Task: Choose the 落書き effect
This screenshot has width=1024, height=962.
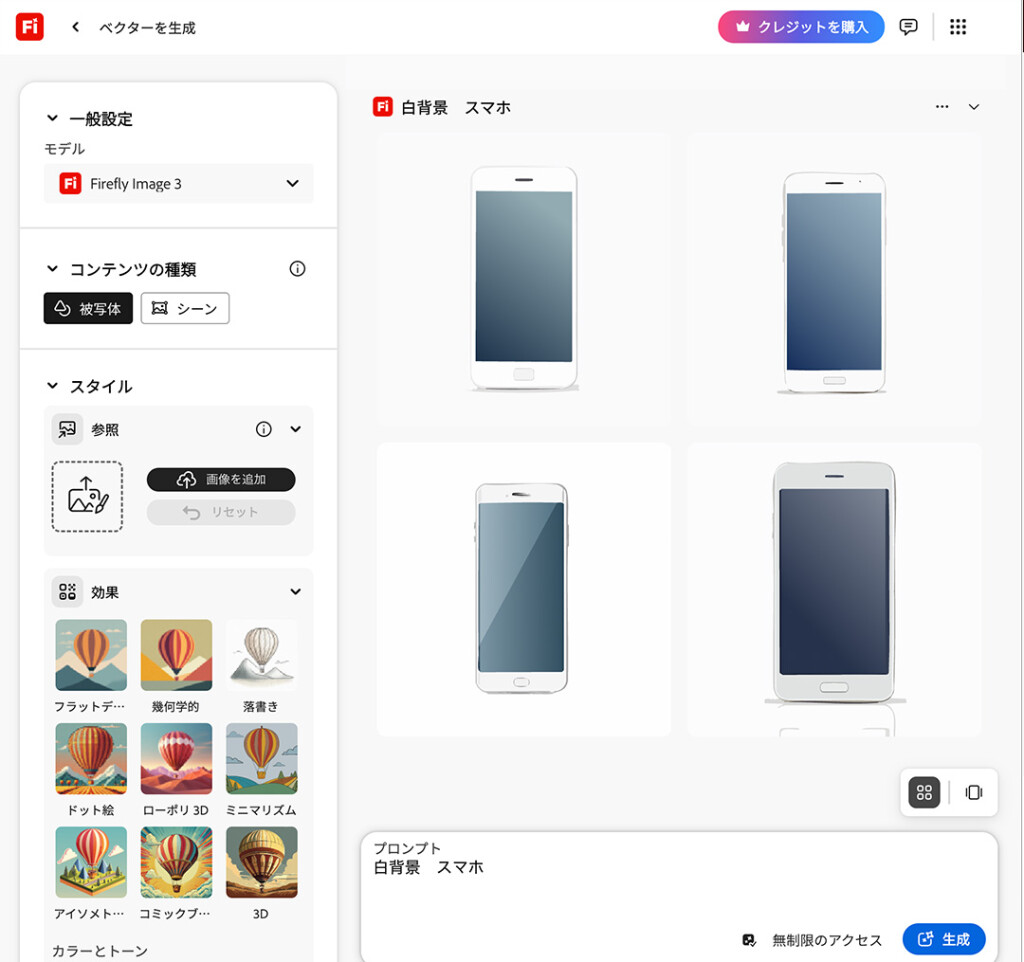Action: point(261,656)
